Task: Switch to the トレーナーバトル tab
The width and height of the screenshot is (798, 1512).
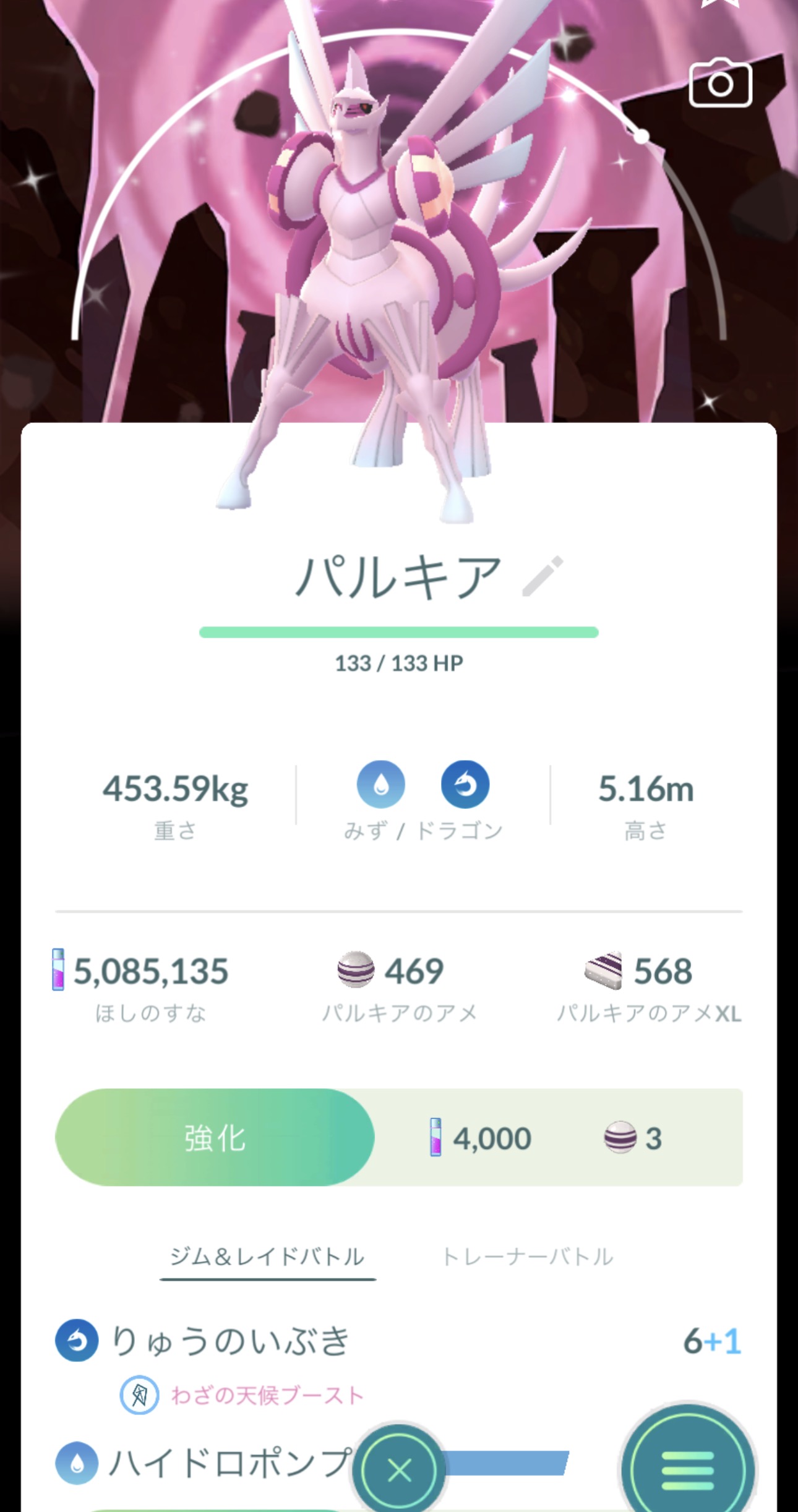Action: (x=527, y=1257)
